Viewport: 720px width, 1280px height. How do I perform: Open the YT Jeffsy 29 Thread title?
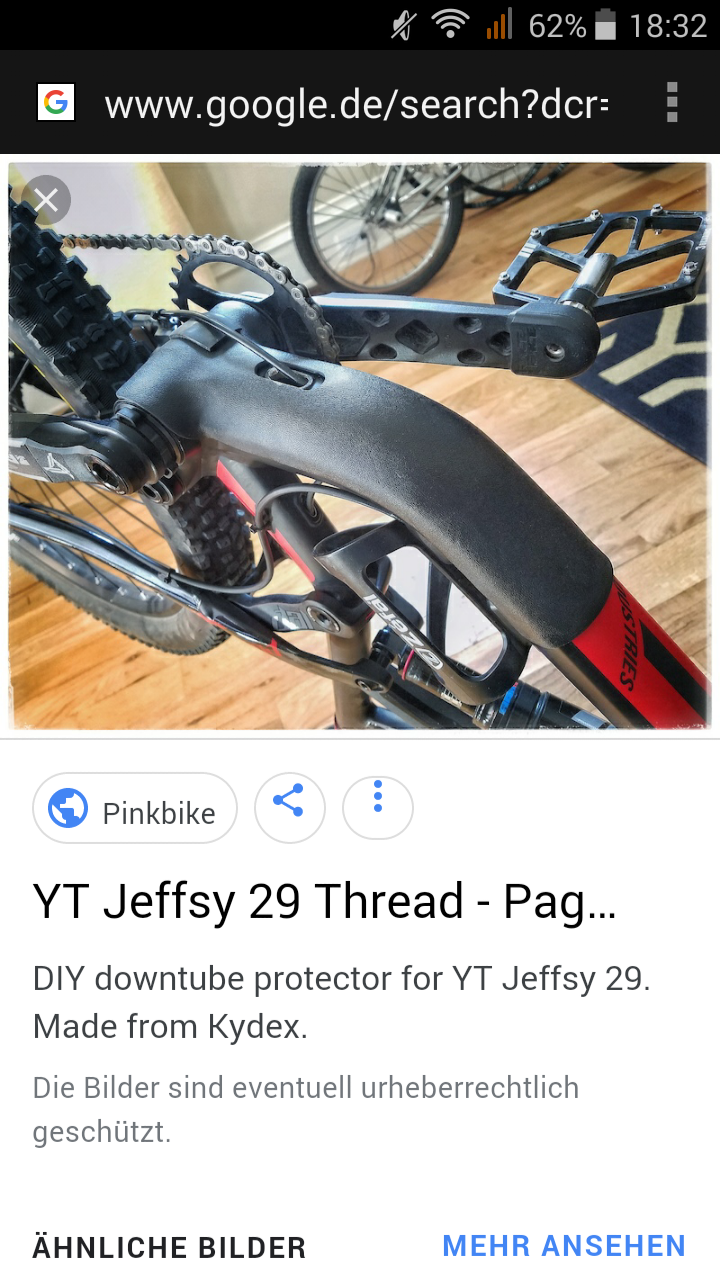325,902
